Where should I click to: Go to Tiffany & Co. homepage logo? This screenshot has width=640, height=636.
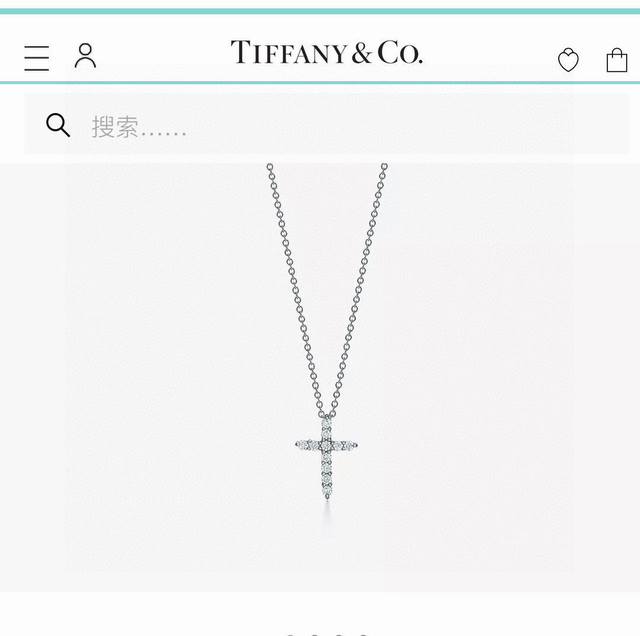pyautogui.click(x=327, y=53)
